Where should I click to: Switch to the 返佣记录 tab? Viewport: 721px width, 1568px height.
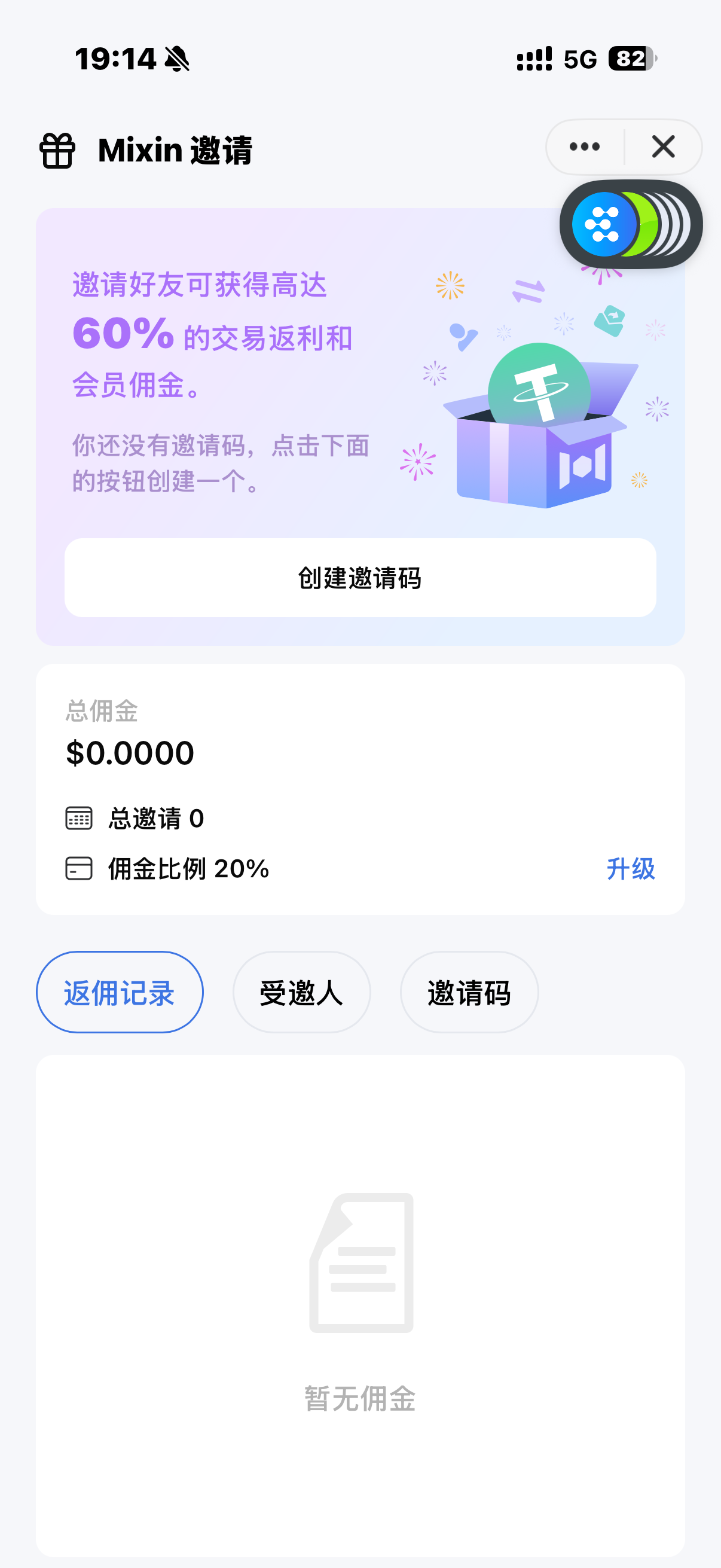120,992
